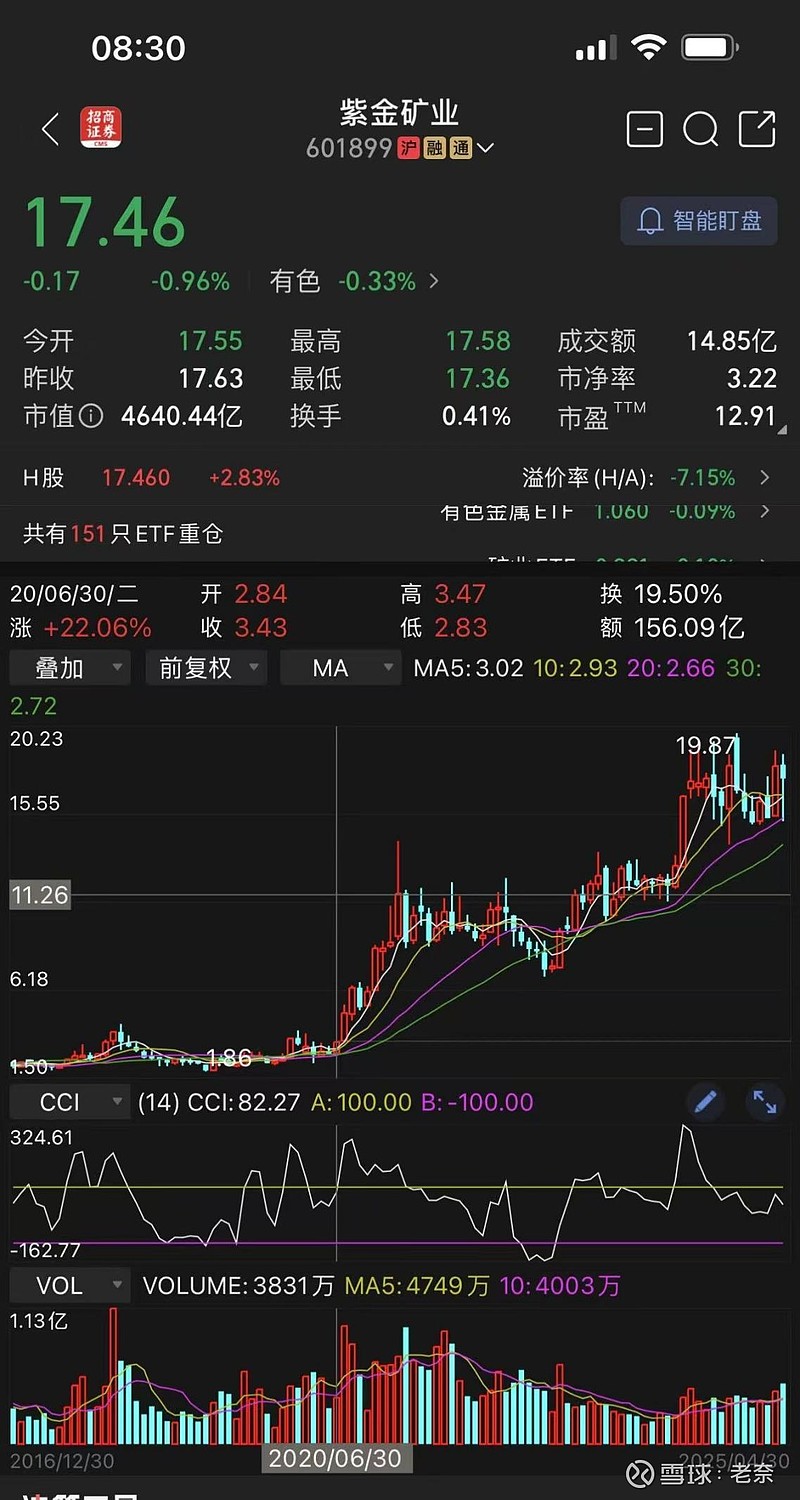Tap the 市值 info icon
Screen dimensions: 800x1500
tap(91, 416)
